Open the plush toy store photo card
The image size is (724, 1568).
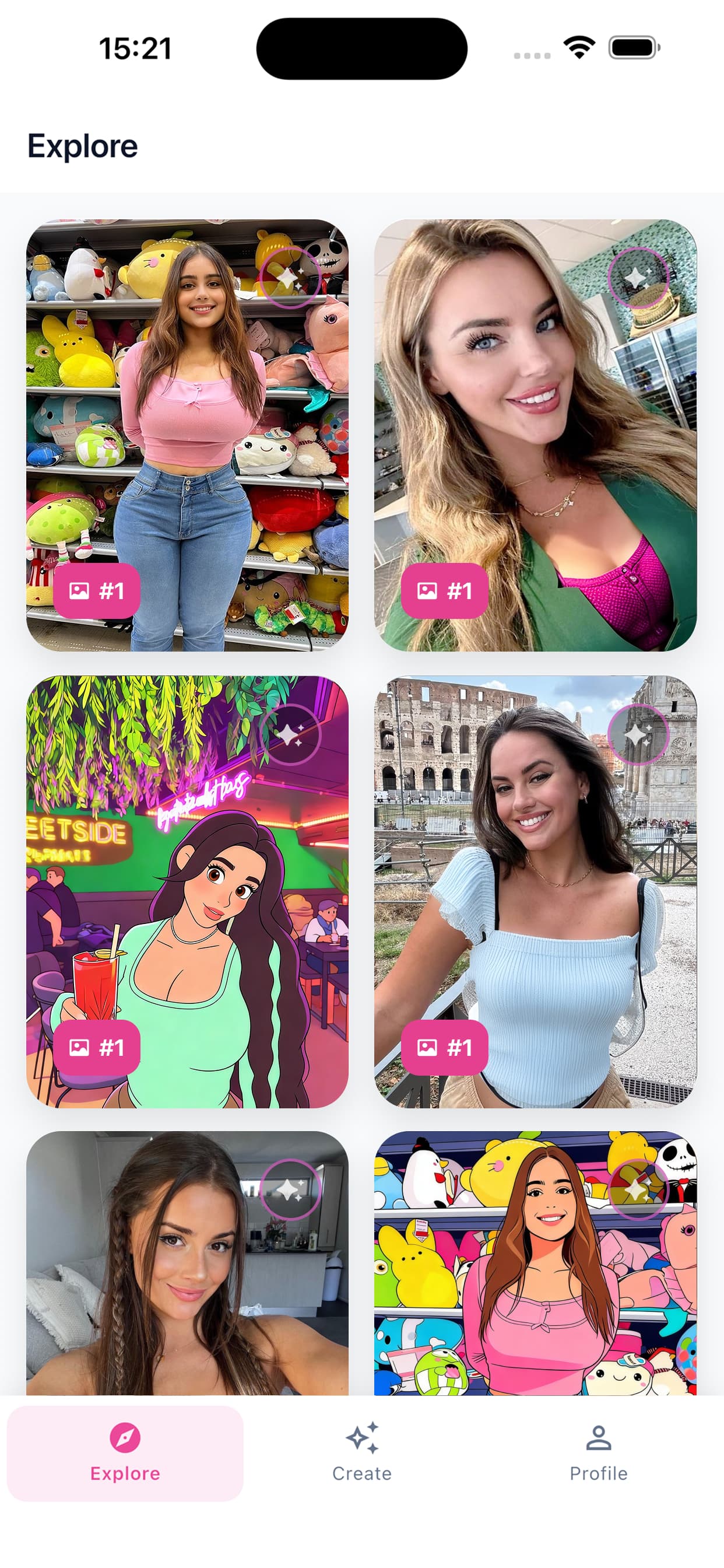click(187, 435)
